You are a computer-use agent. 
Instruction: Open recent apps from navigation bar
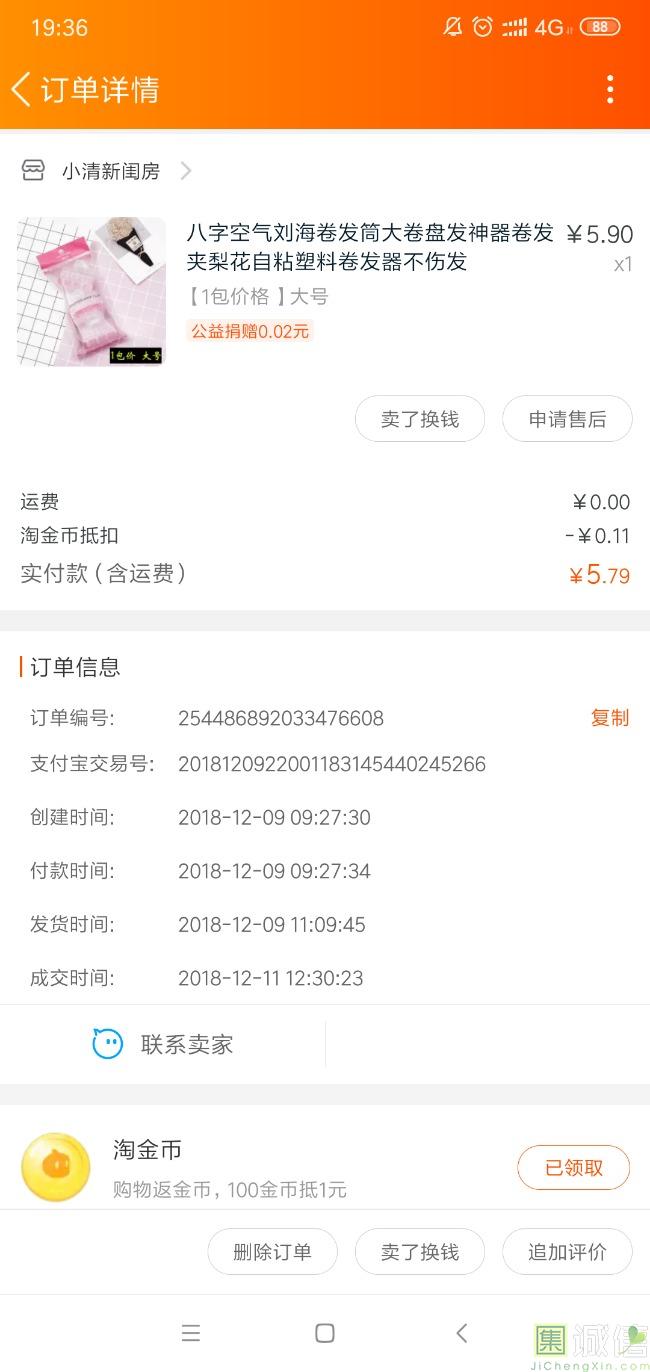pyautogui.click(x=191, y=1333)
